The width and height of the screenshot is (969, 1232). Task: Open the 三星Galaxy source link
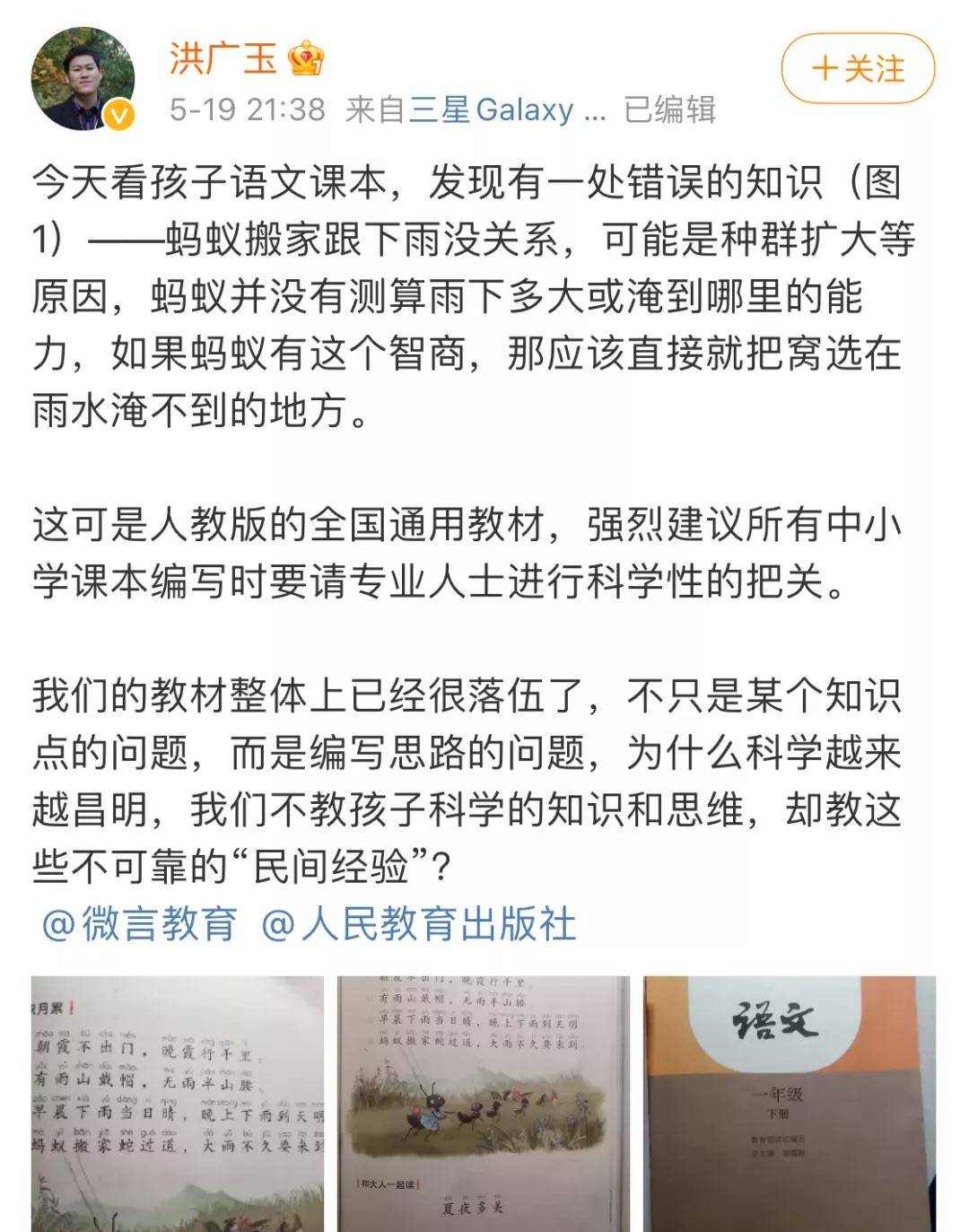point(507,110)
